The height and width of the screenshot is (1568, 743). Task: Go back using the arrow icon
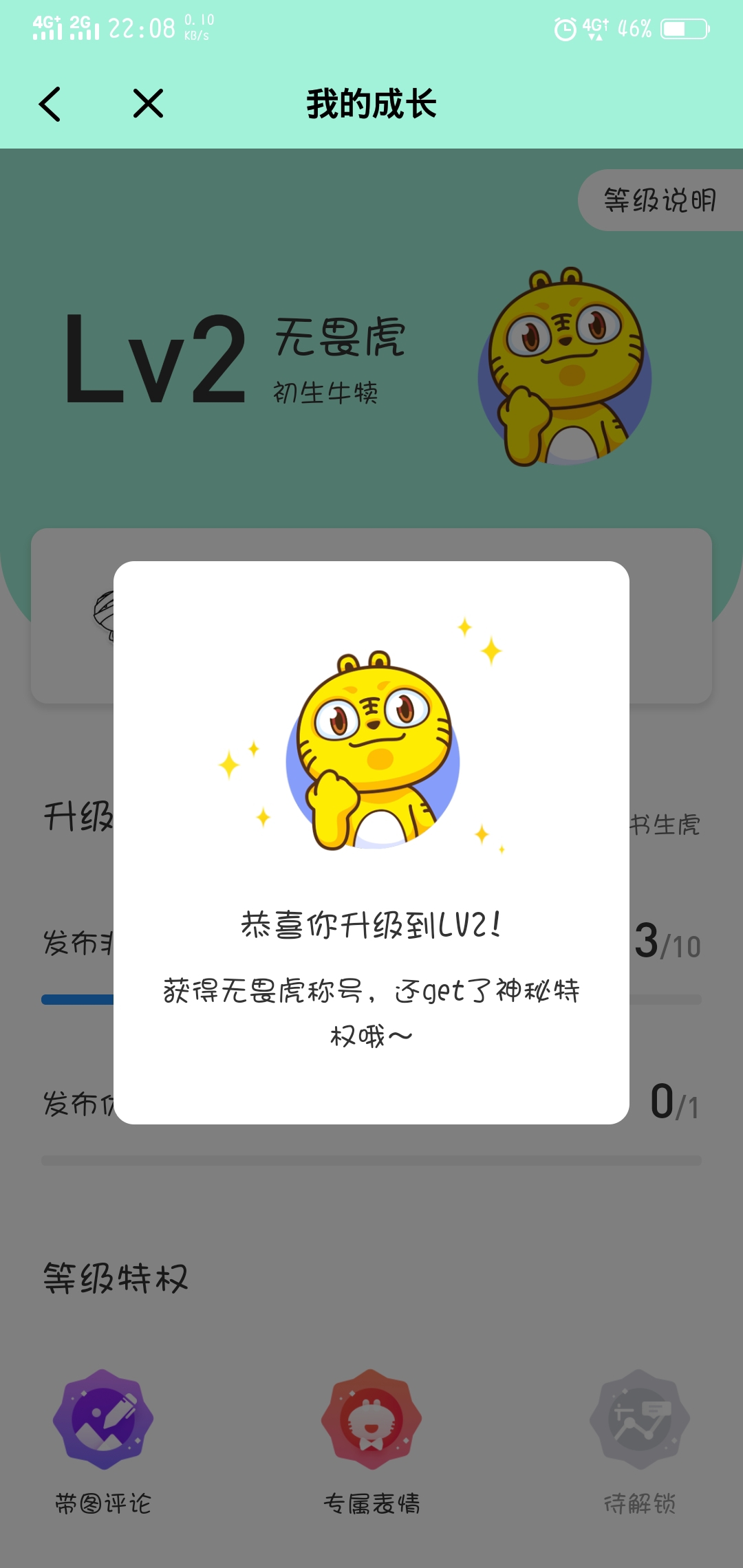point(50,105)
